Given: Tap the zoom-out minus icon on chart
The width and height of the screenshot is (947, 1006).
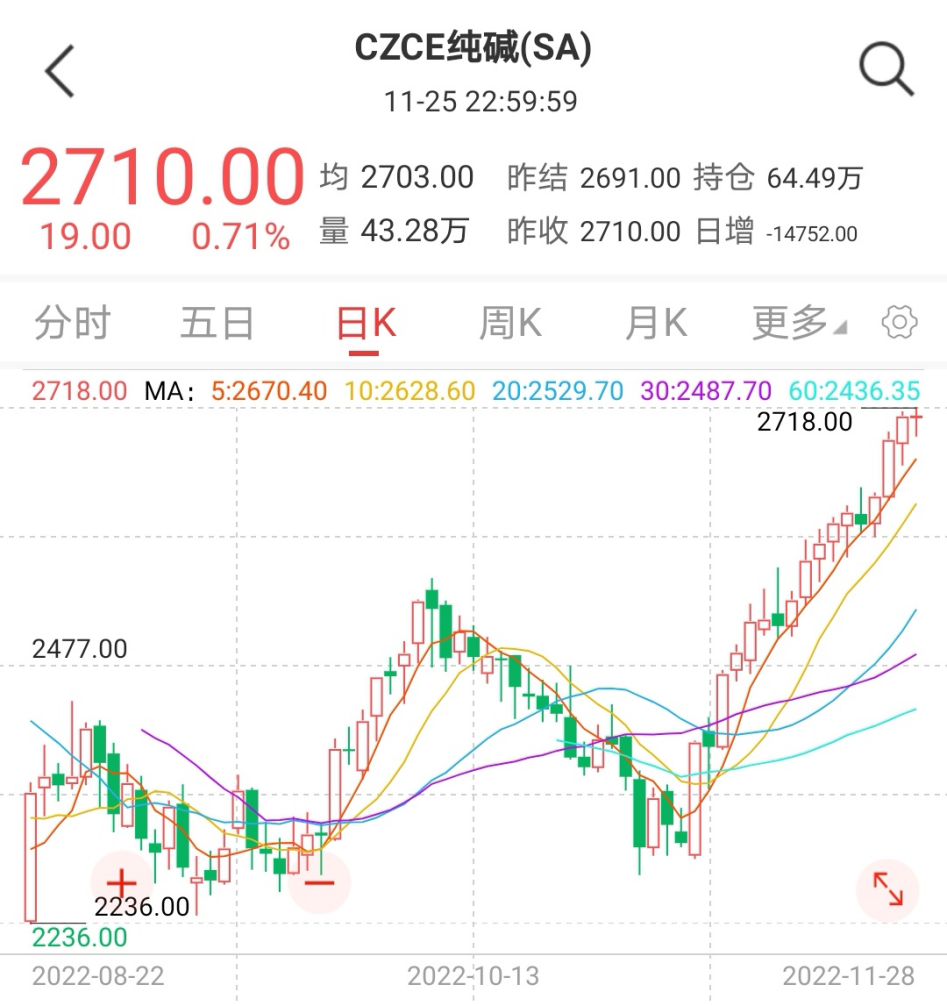Looking at the screenshot, I should point(317,884).
